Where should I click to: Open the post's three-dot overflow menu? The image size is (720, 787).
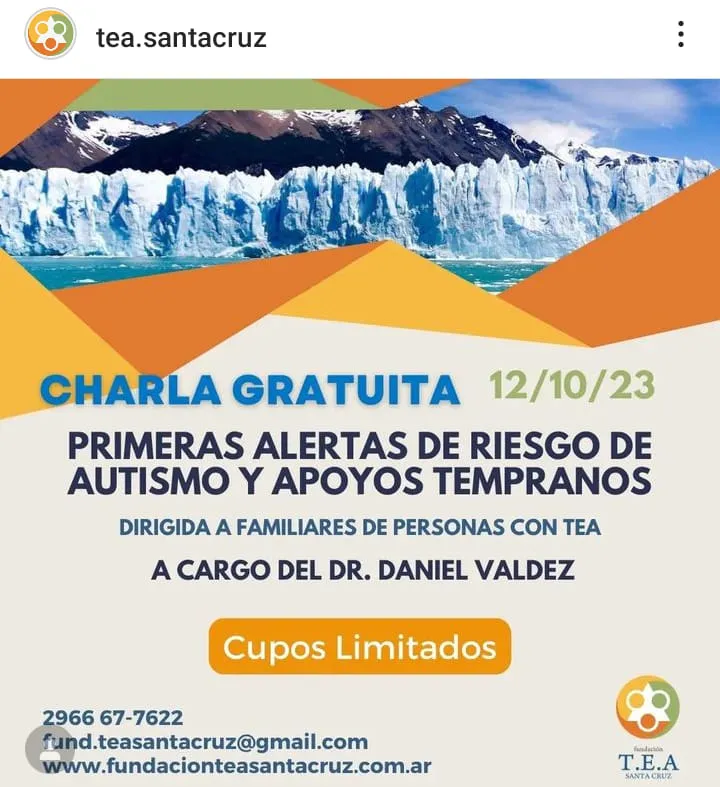point(681,35)
